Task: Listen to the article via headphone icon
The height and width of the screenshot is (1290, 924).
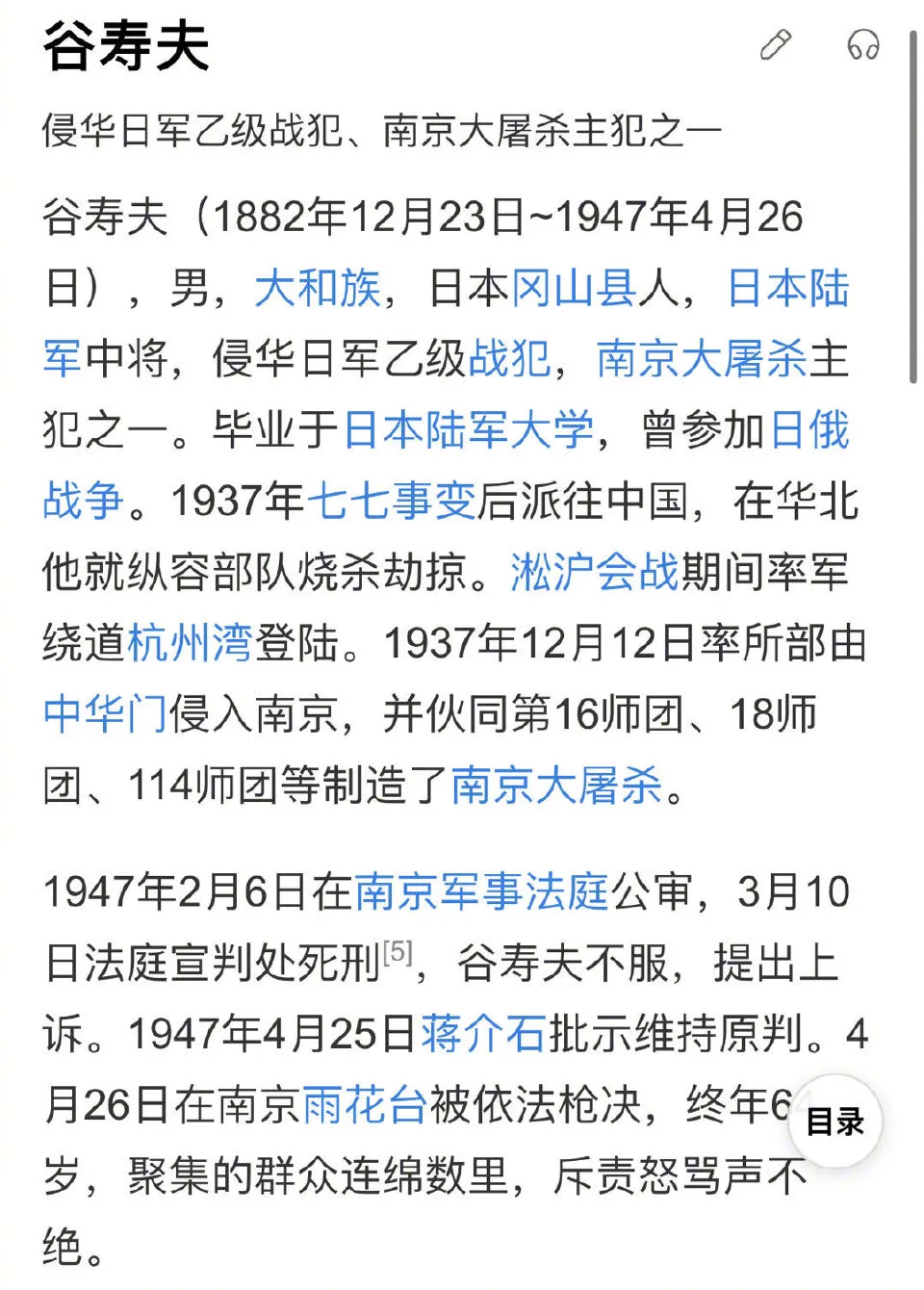Action: (863, 44)
